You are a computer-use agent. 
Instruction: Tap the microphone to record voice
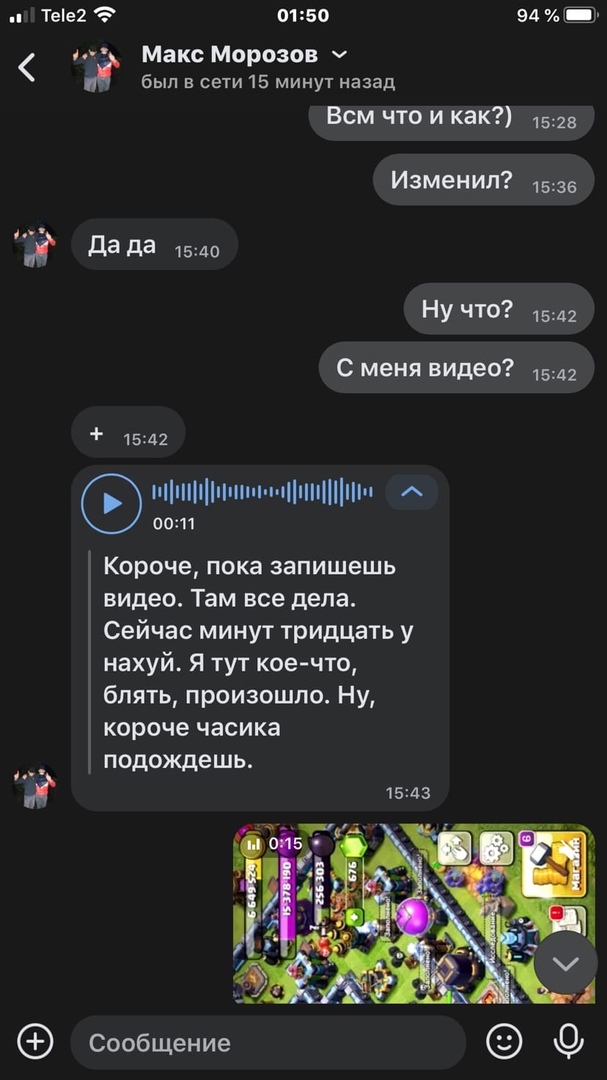(x=568, y=1042)
